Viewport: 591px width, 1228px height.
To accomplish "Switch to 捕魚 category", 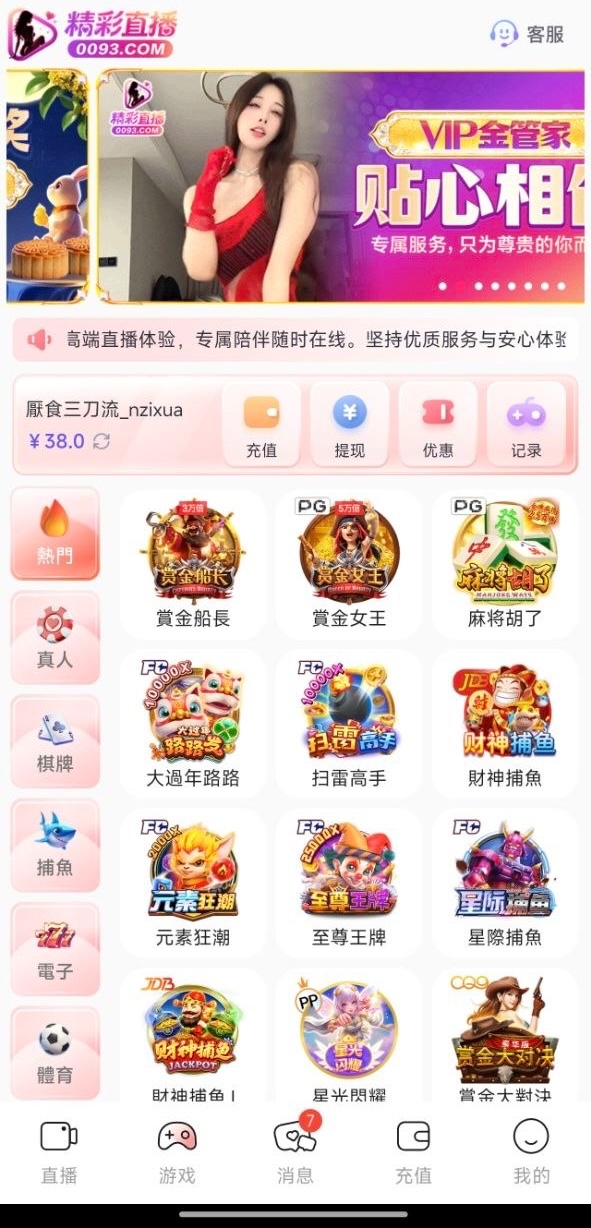I will (55, 846).
